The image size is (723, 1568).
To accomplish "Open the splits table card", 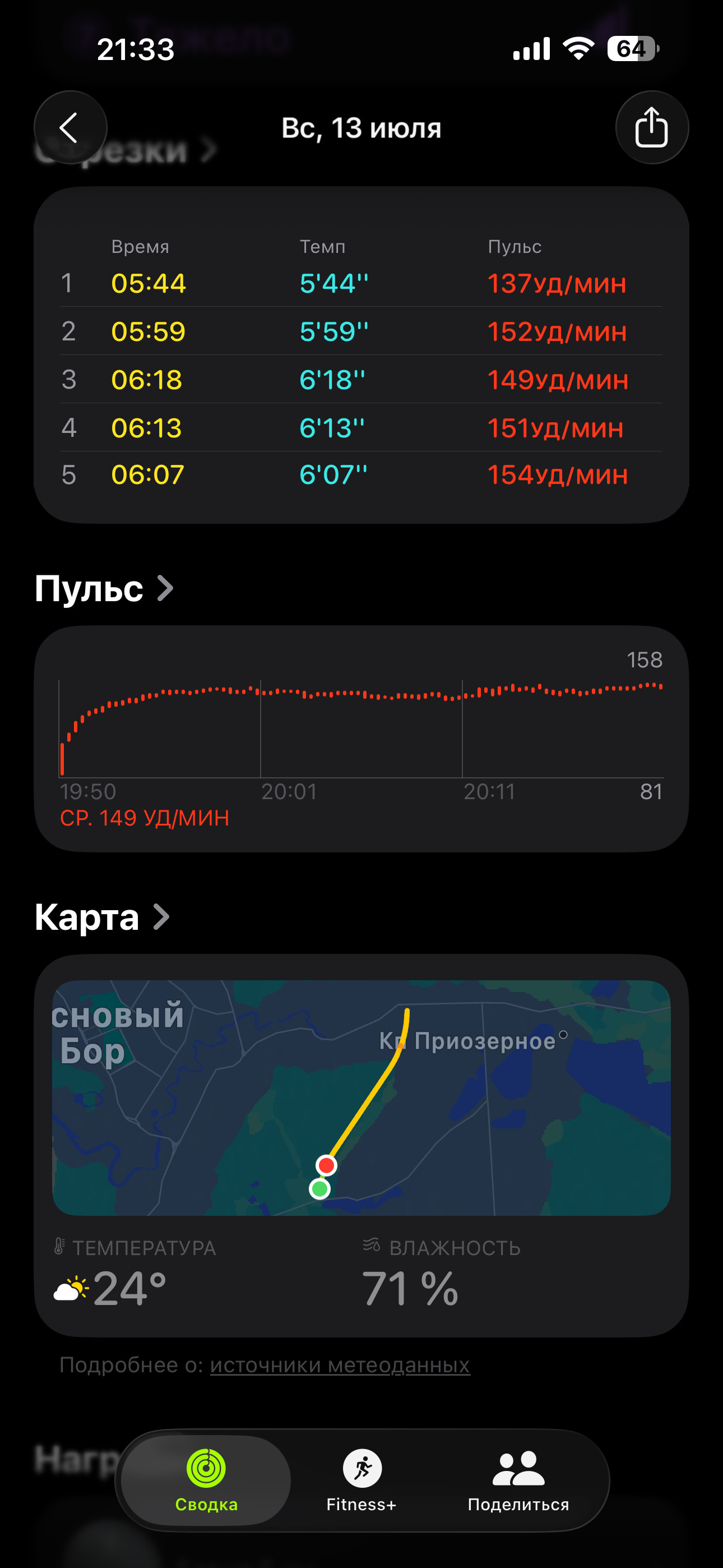I will pyautogui.click(x=361, y=355).
